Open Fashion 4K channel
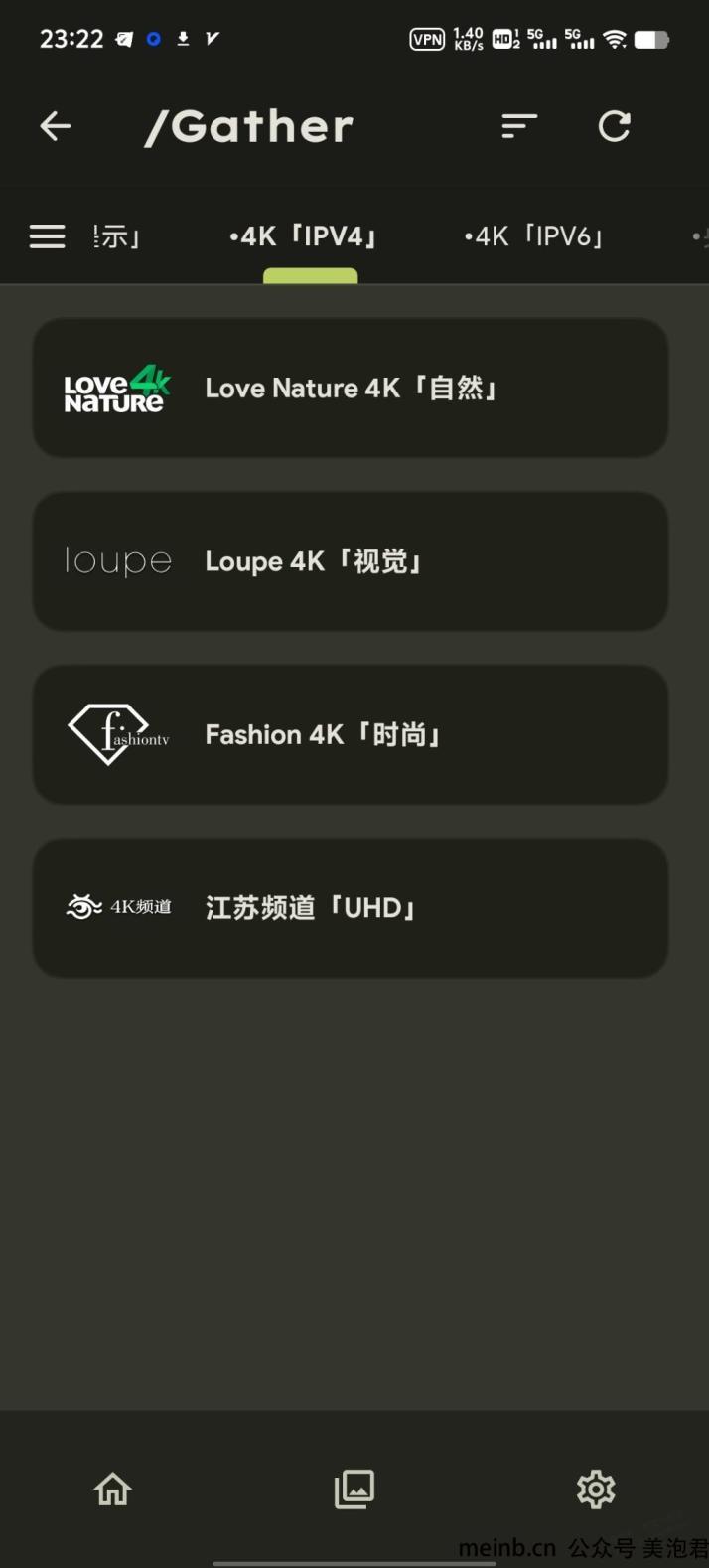 coord(350,734)
